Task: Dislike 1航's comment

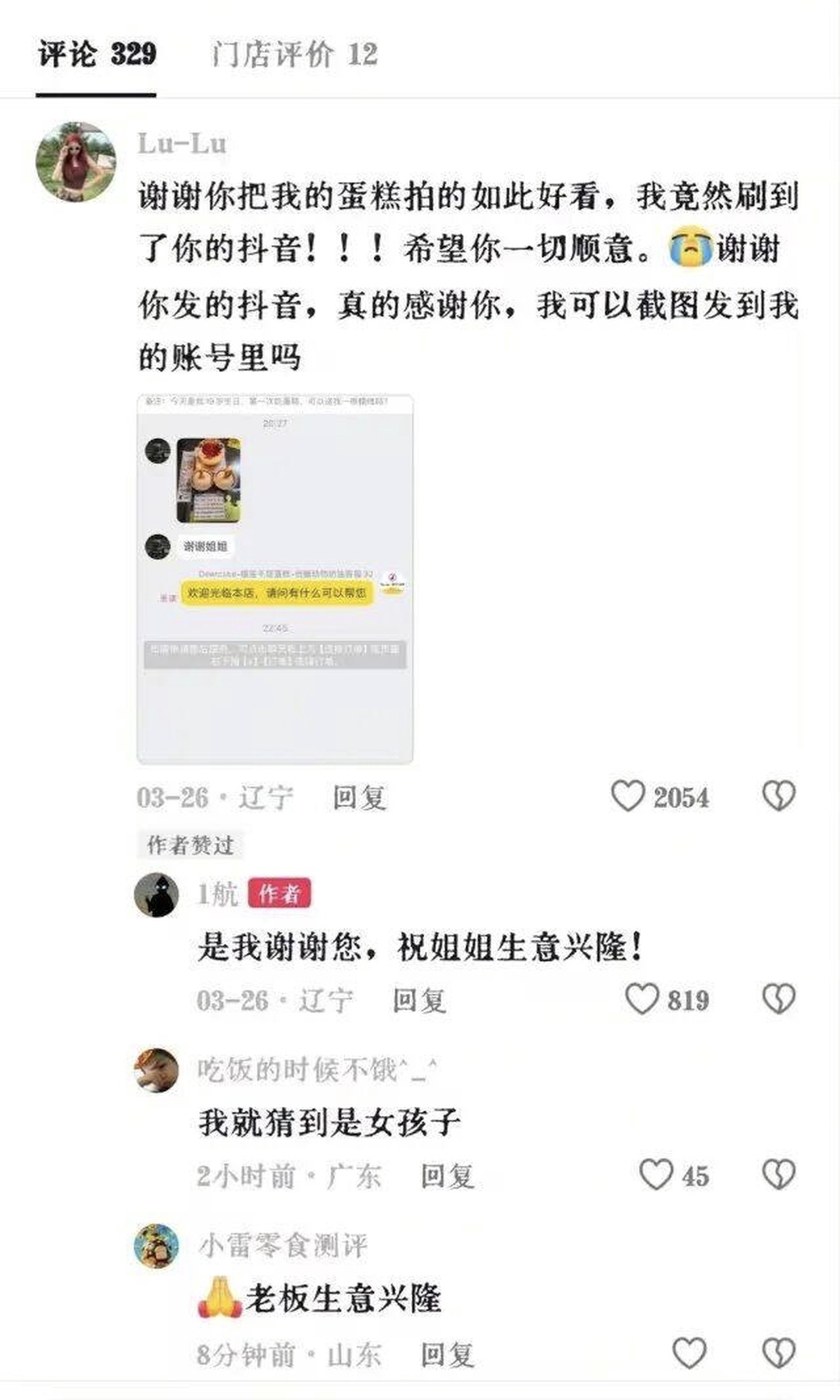Action: [778, 999]
